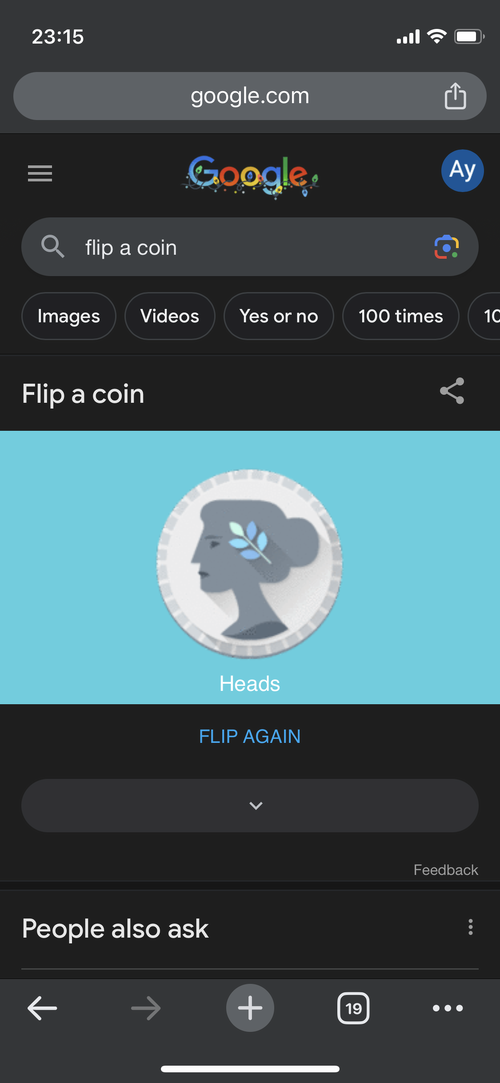Choose the 'Yes or no' chip
500x1083 pixels.
click(x=279, y=316)
